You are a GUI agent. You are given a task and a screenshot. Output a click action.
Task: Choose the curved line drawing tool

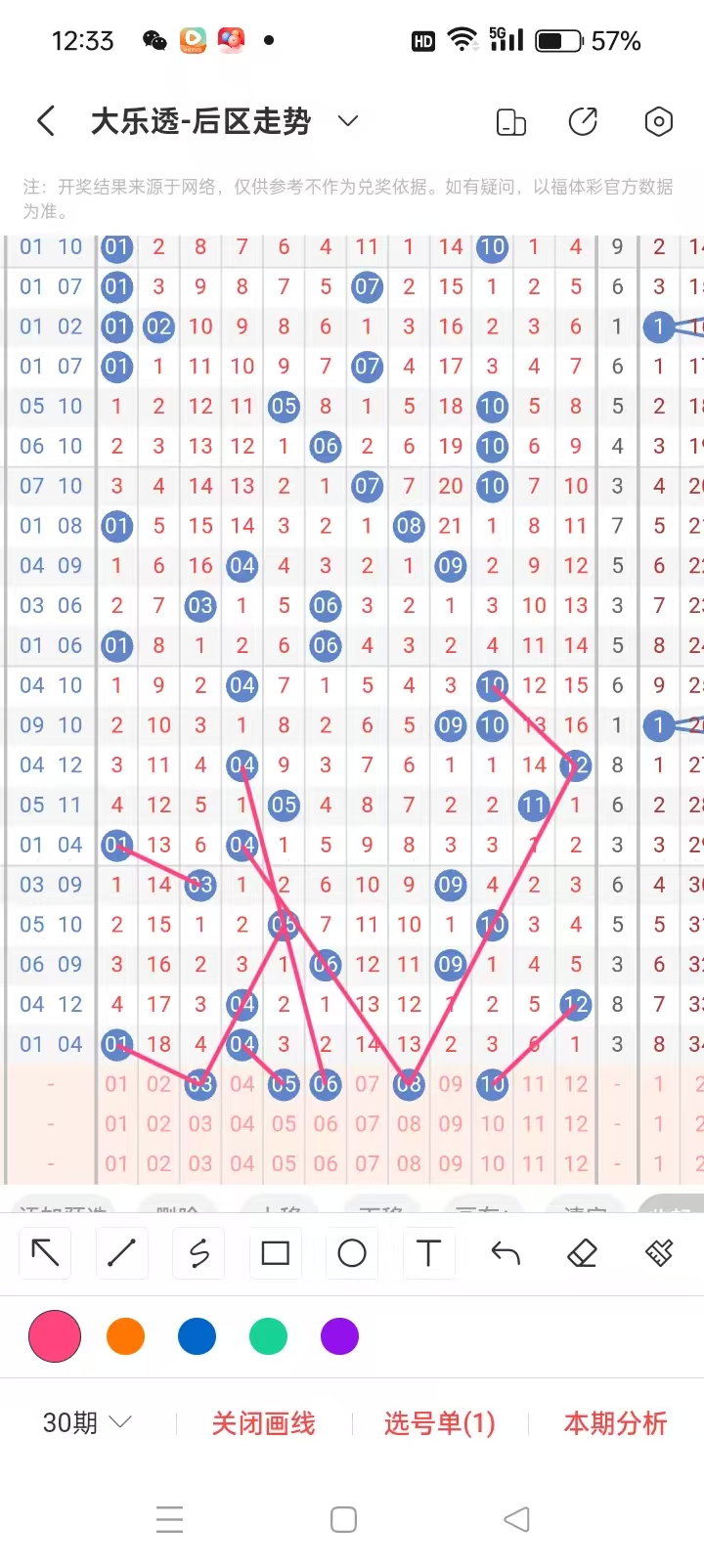point(198,1253)
